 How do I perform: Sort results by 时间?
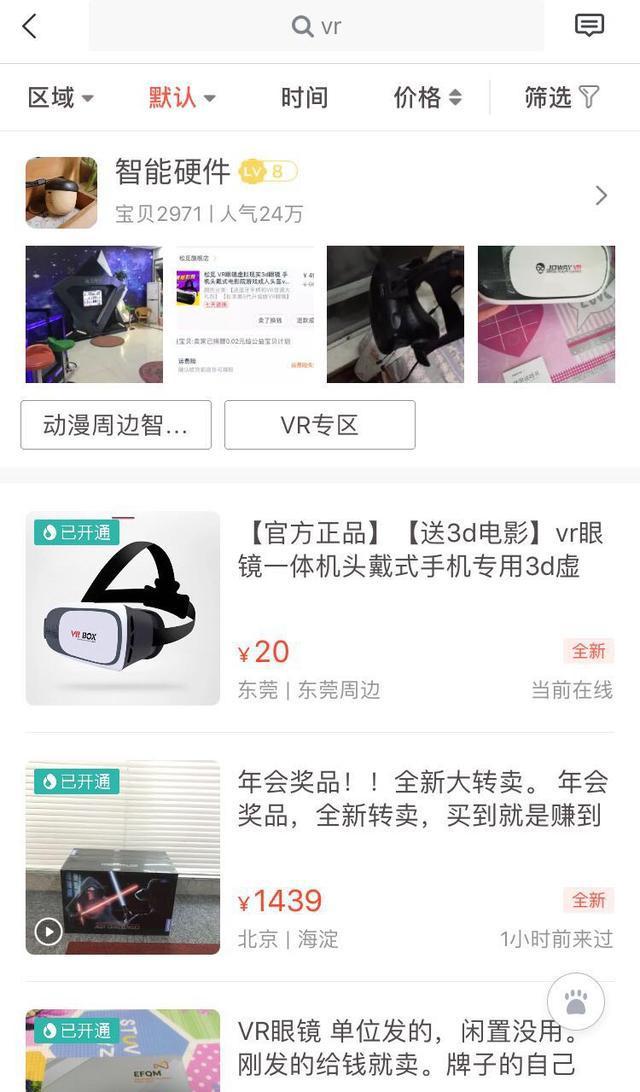(x=304, y=97)
